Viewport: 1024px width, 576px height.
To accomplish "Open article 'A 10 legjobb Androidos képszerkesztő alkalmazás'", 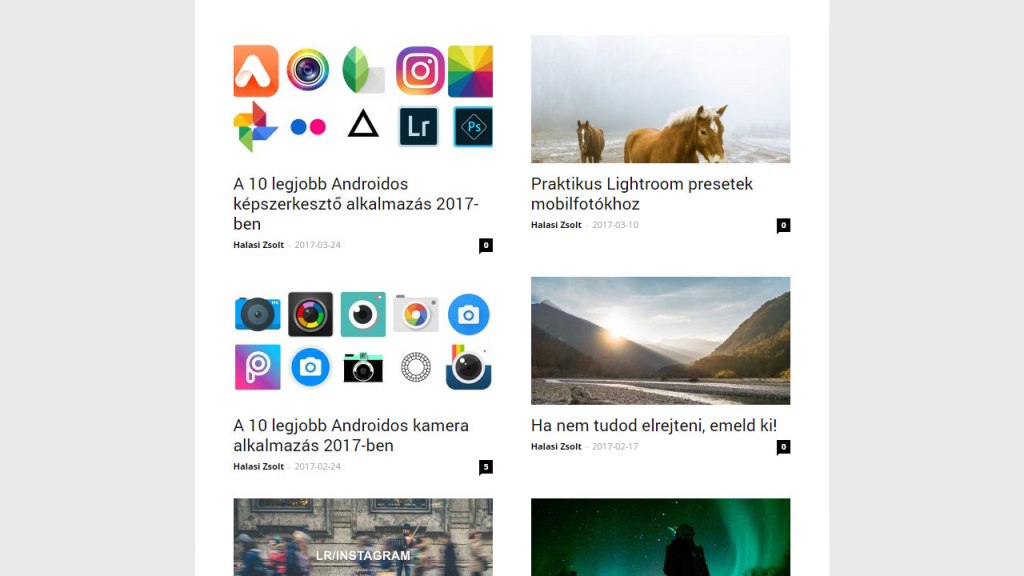I will pos(355,204).
